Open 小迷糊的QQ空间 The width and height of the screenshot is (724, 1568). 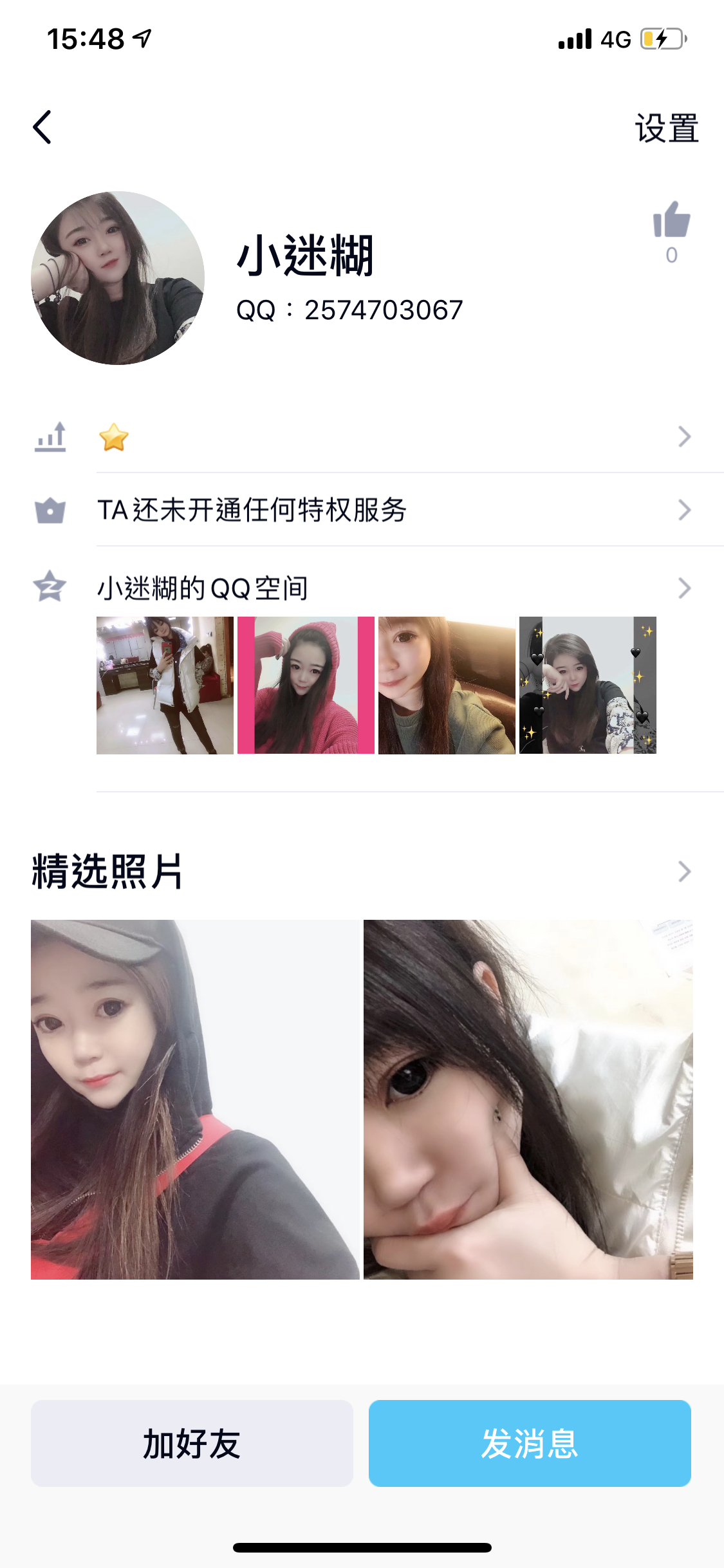coord(386,588)
